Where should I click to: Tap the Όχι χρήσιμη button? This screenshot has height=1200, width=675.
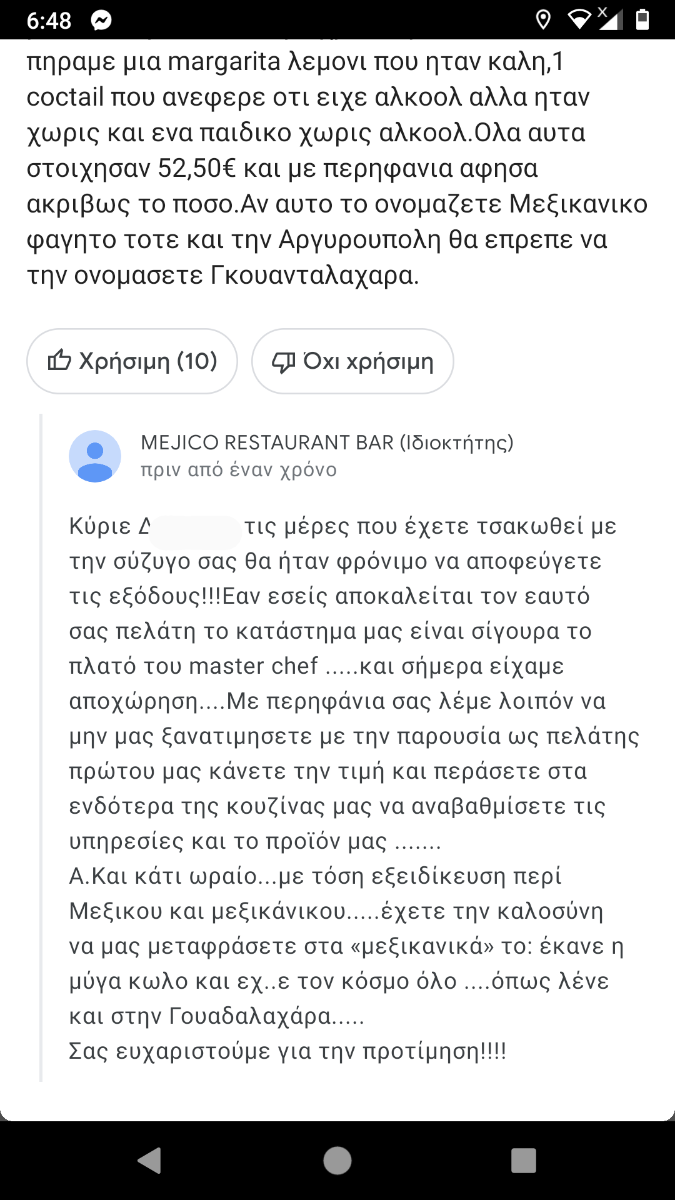coord(353,361)
